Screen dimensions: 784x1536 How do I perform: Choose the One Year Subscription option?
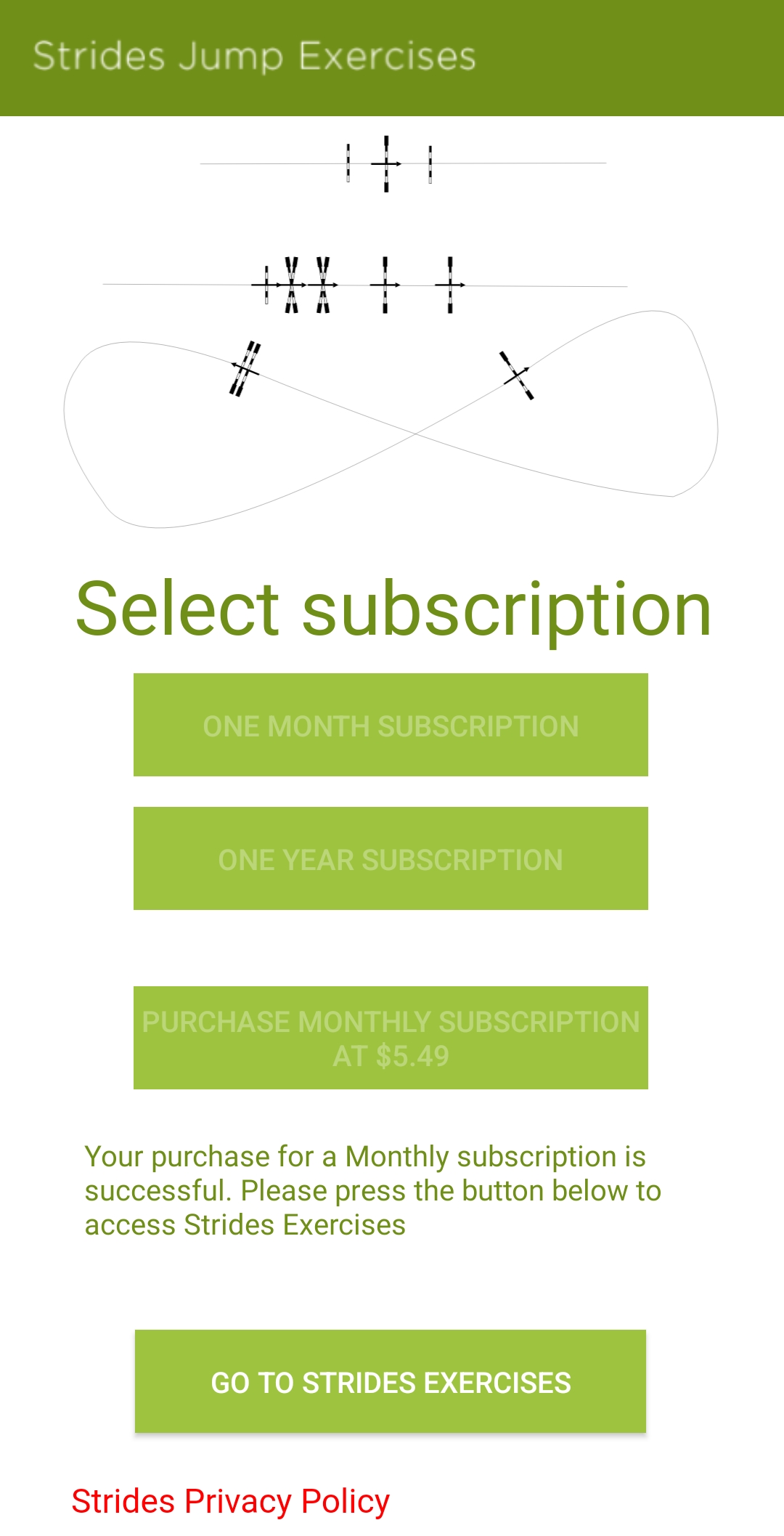391,858
